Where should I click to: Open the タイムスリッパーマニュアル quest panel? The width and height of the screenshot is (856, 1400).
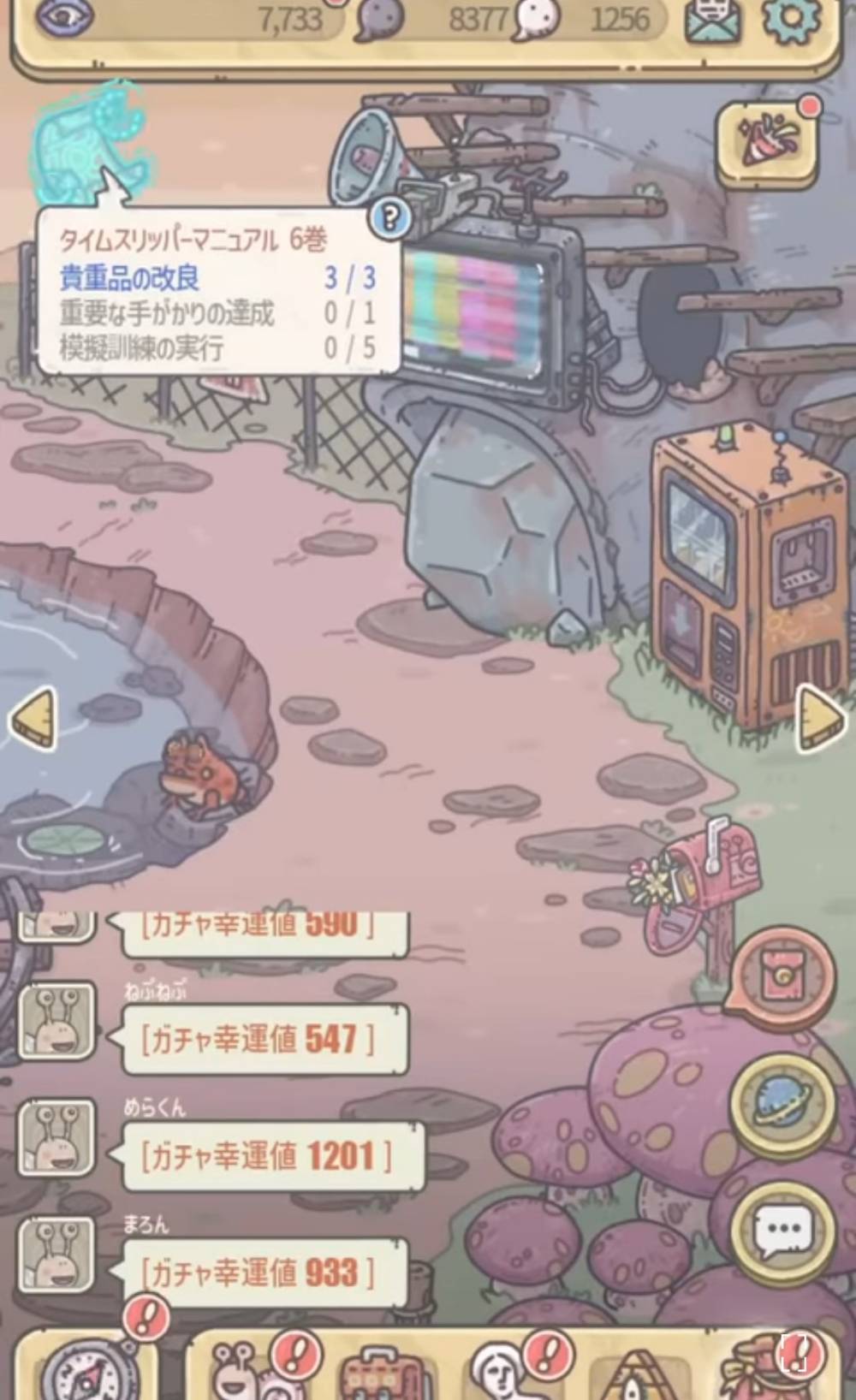click(x=218, y=291)
